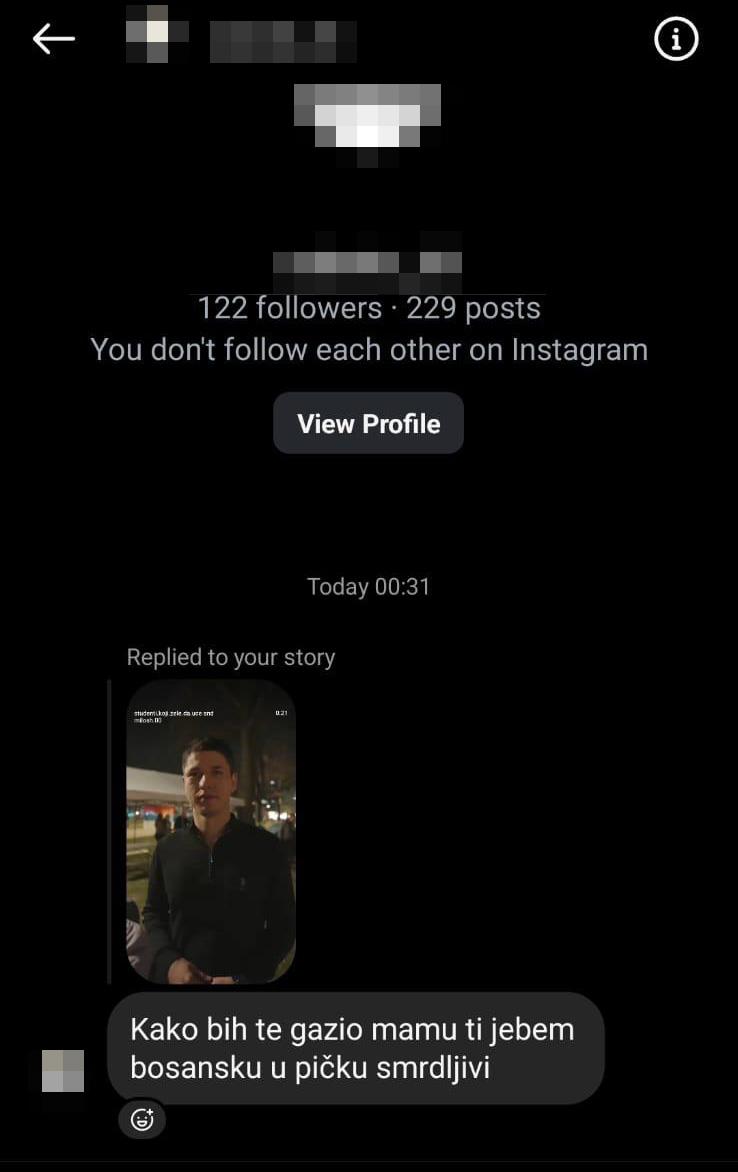
Task: Add an emoji reaction to the message
Action: (142, 1119)
